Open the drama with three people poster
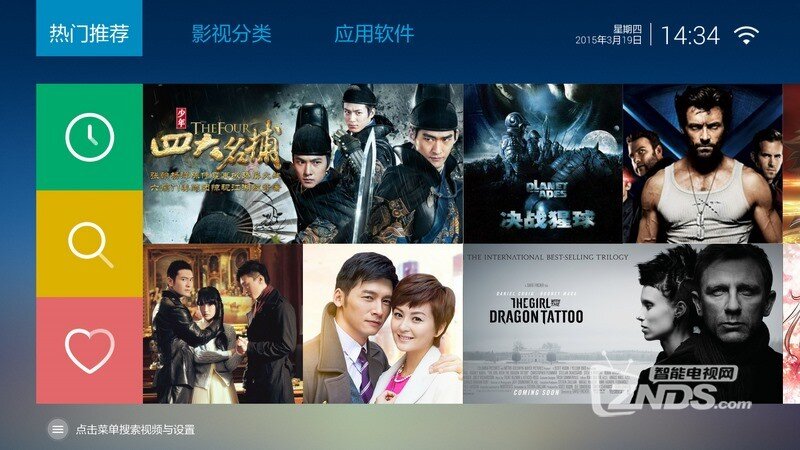Screen dimensions: 800x450 pos(223,323)
